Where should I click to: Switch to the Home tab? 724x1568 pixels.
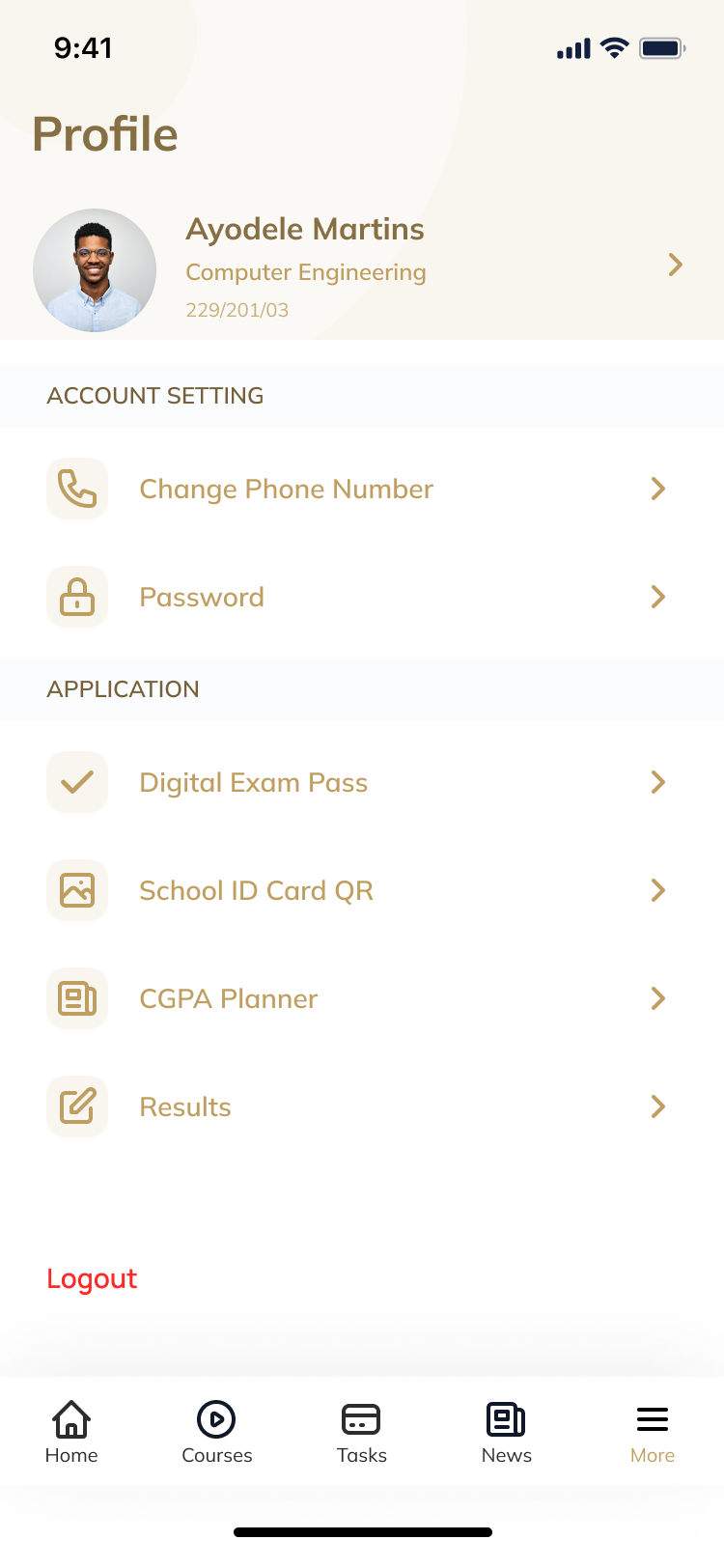(x=71, y=1432)
